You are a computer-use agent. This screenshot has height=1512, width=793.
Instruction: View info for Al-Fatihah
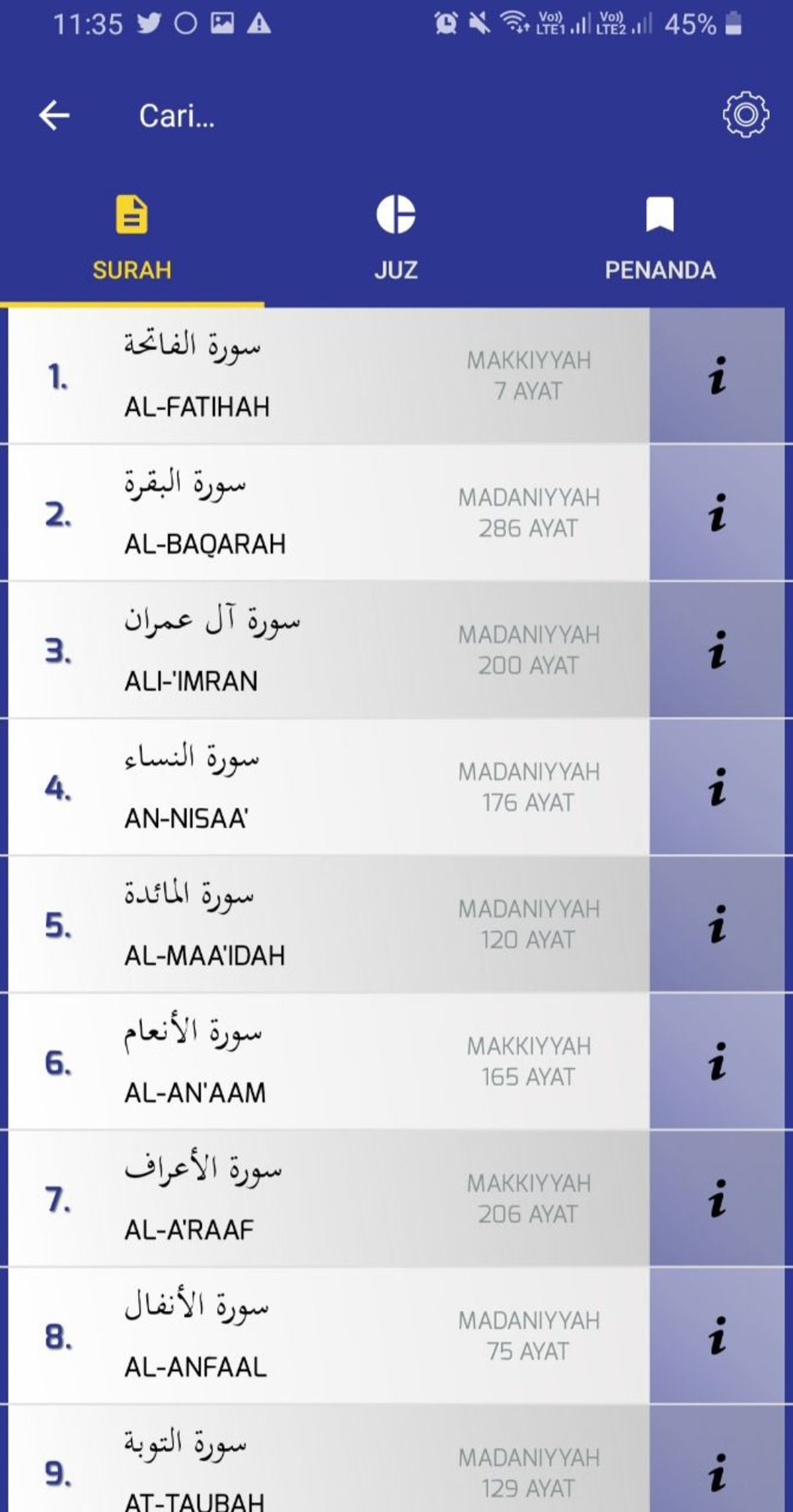[x=718, y=376]
